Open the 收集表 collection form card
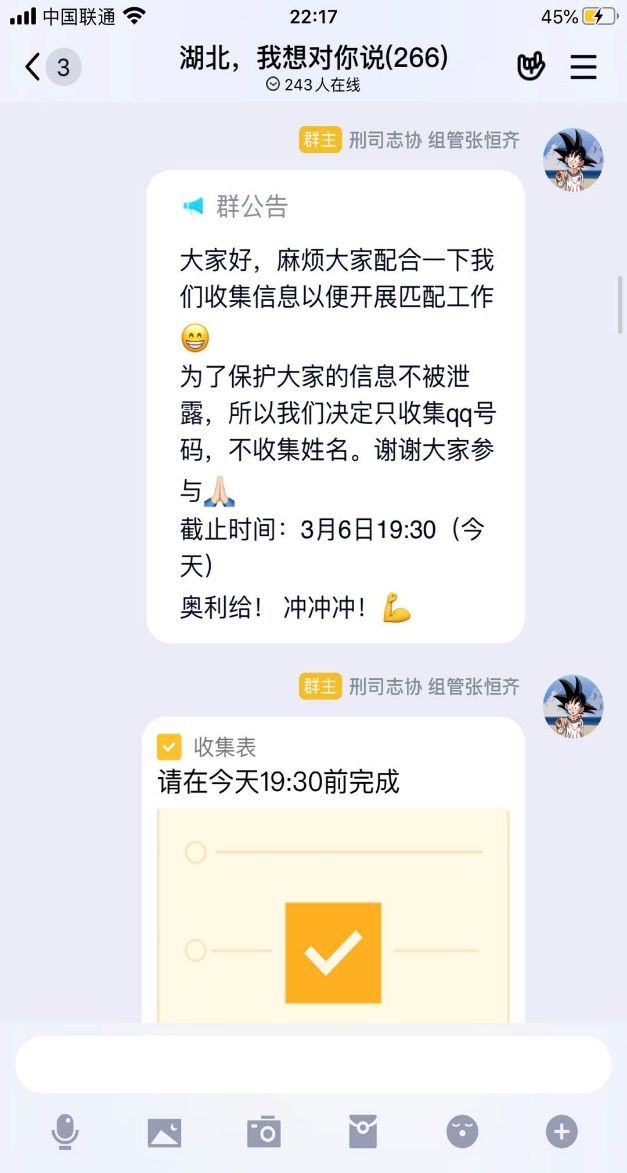Image resolution: width=627 pixels, height=1173 pixels. click(333, 870)
